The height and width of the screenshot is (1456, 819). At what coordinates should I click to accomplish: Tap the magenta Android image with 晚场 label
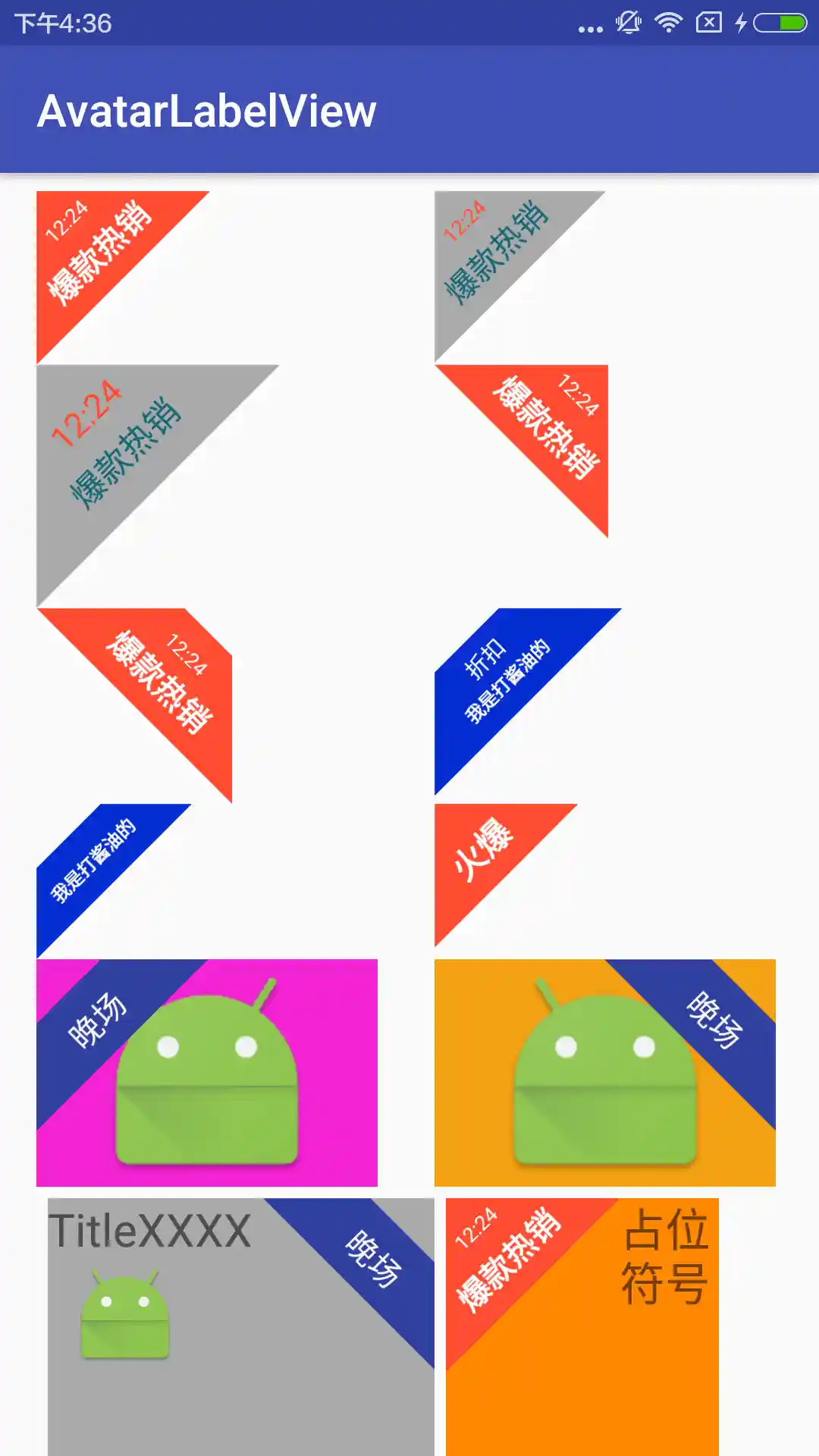[207, 1072]
